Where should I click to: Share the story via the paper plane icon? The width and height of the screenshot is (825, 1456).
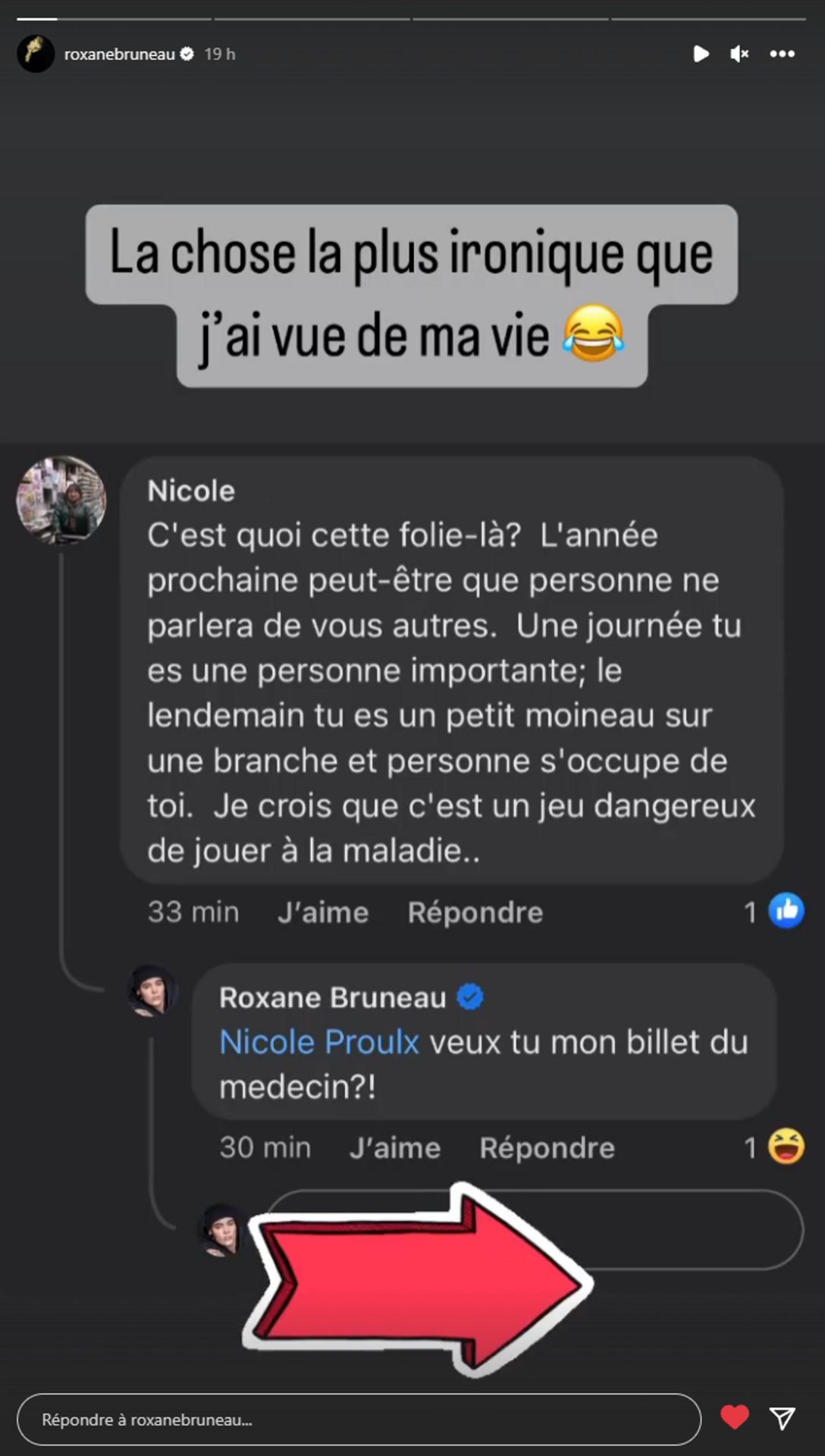pos(783,1417)
